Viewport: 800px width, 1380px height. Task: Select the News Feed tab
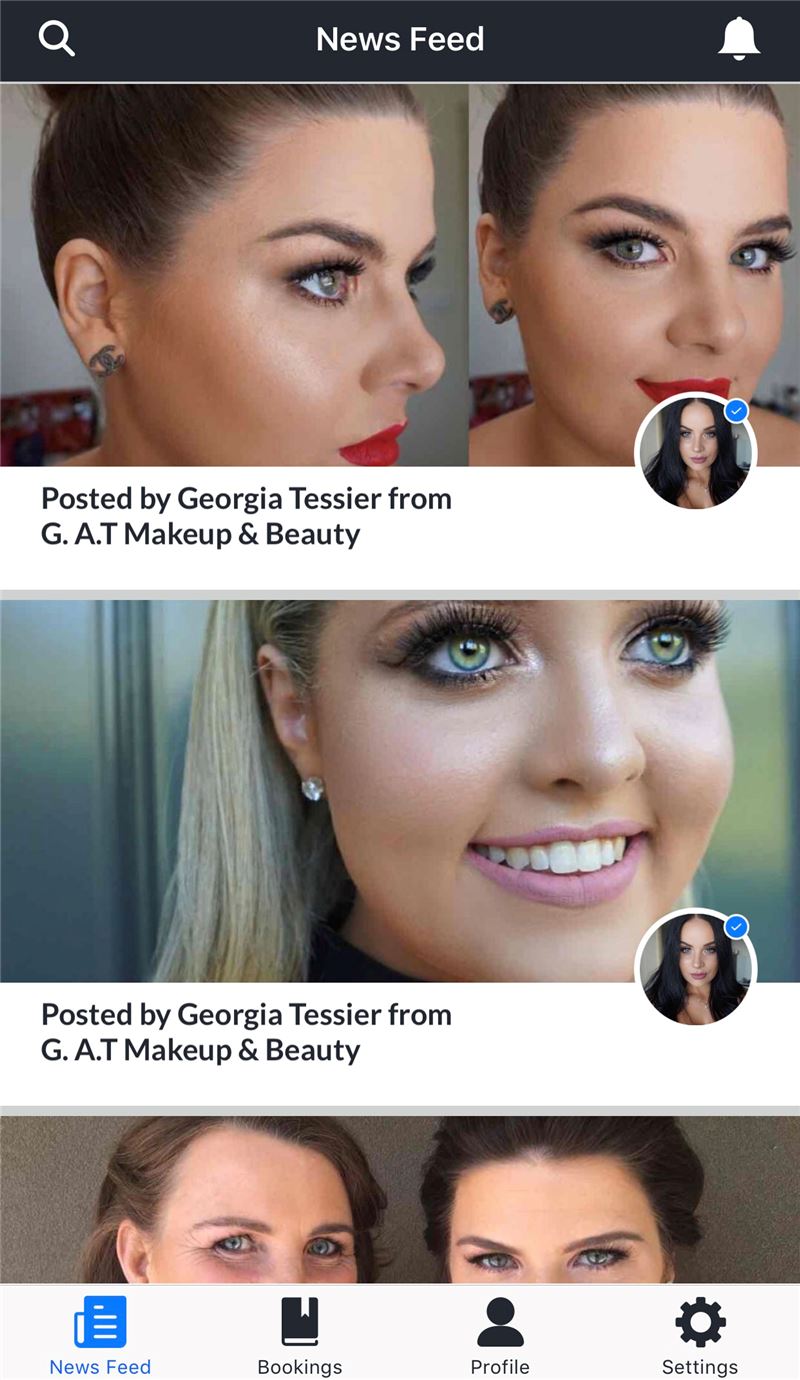point(100,1335)
